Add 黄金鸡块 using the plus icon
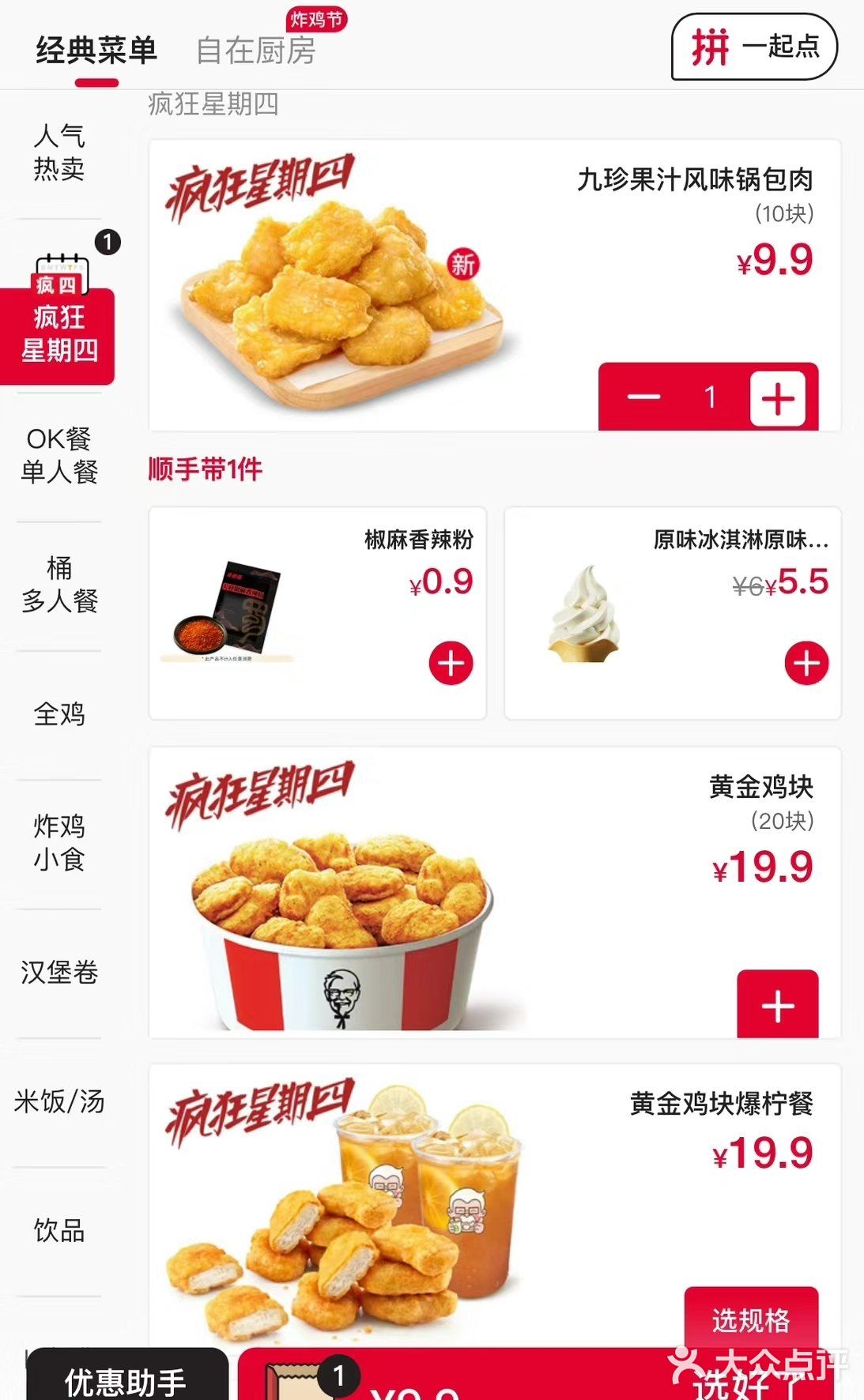 779,1006
